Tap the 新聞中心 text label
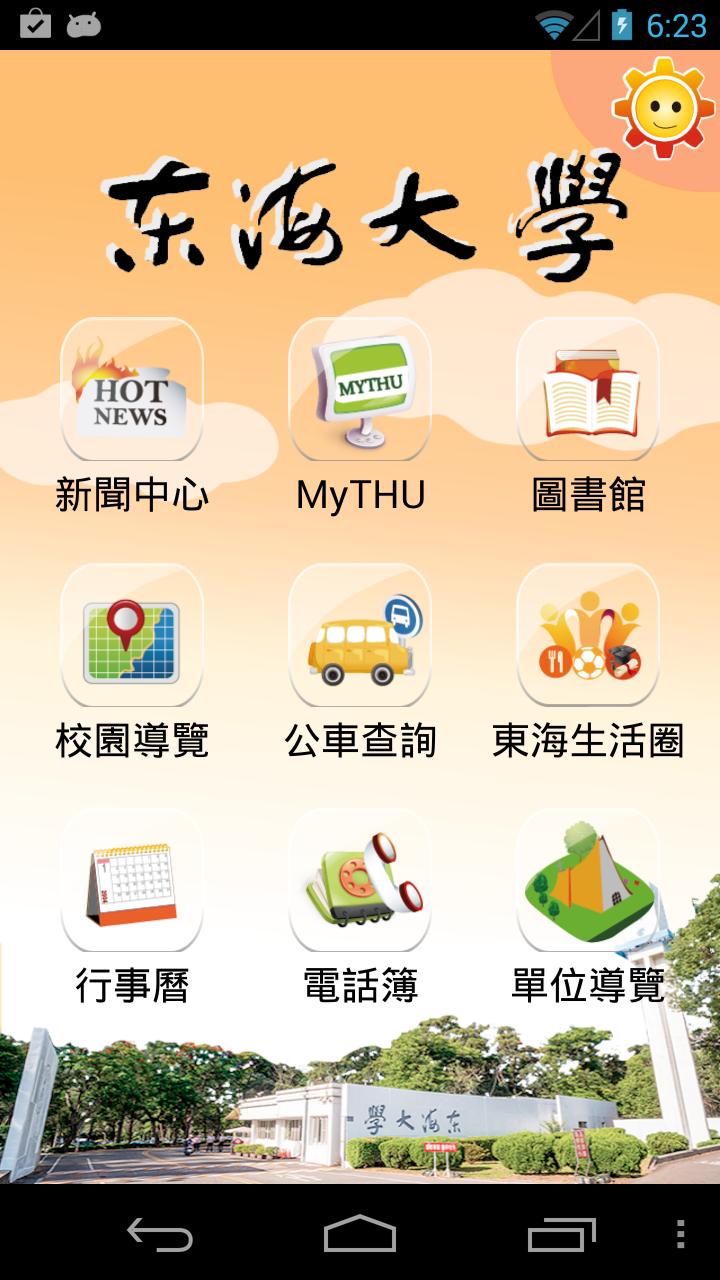720x1280 pixels. 132,490
